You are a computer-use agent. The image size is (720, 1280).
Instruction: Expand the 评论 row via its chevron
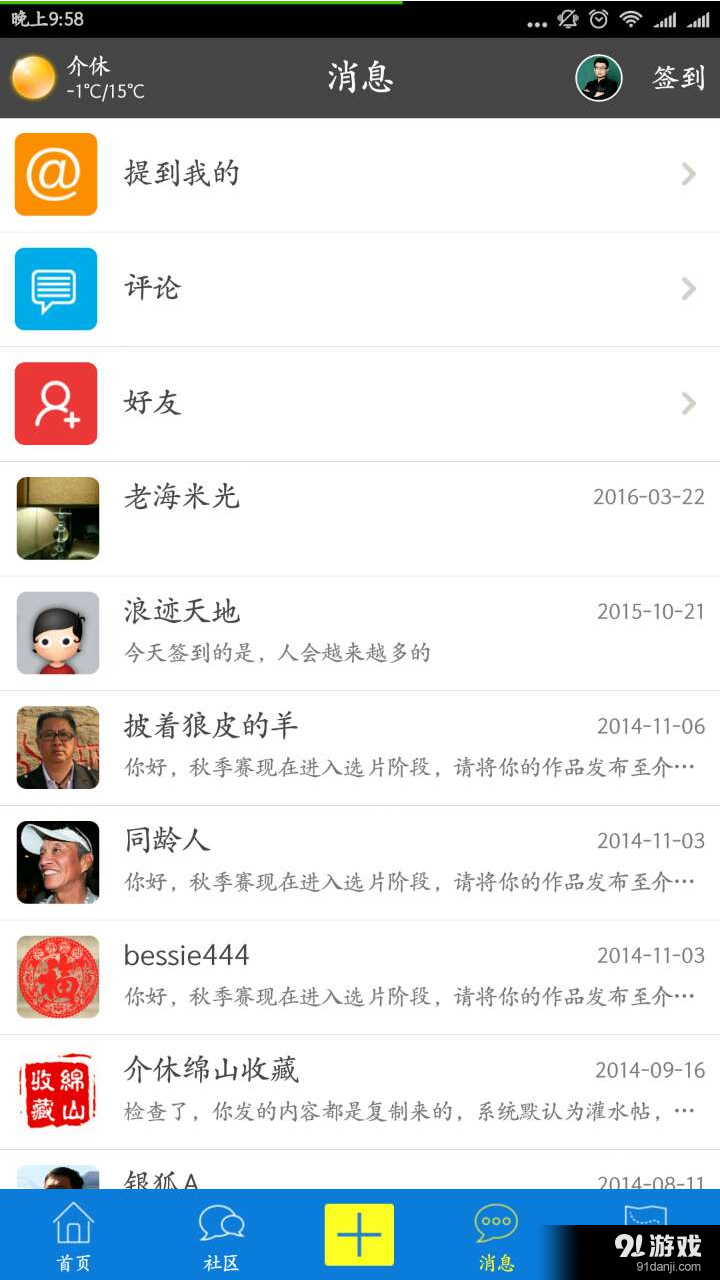tap(688, 289)
